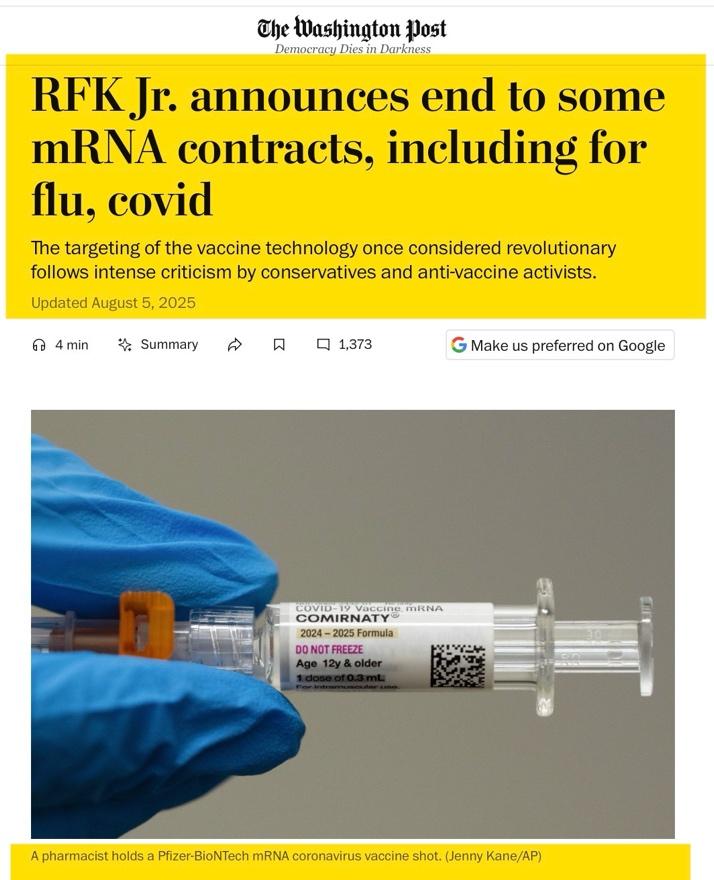Share this article

click(235, 345)
